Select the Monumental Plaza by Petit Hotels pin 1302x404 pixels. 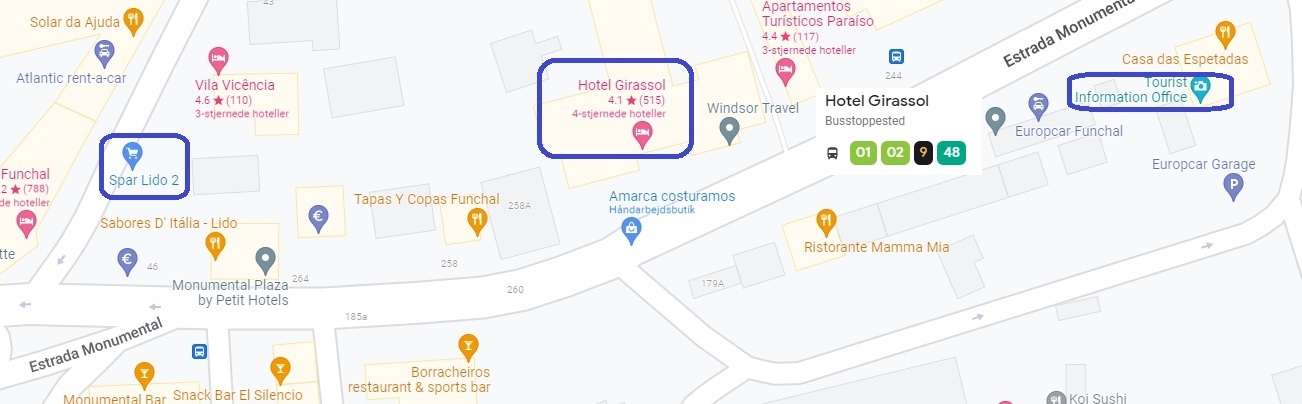pos(264,259)
